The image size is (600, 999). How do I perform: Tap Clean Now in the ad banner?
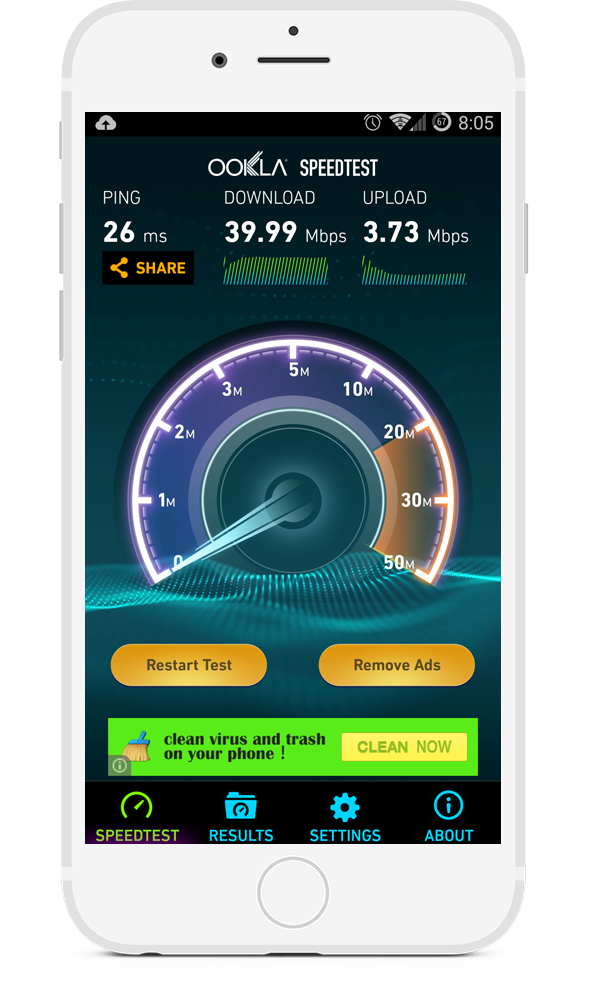coord(404,747)
